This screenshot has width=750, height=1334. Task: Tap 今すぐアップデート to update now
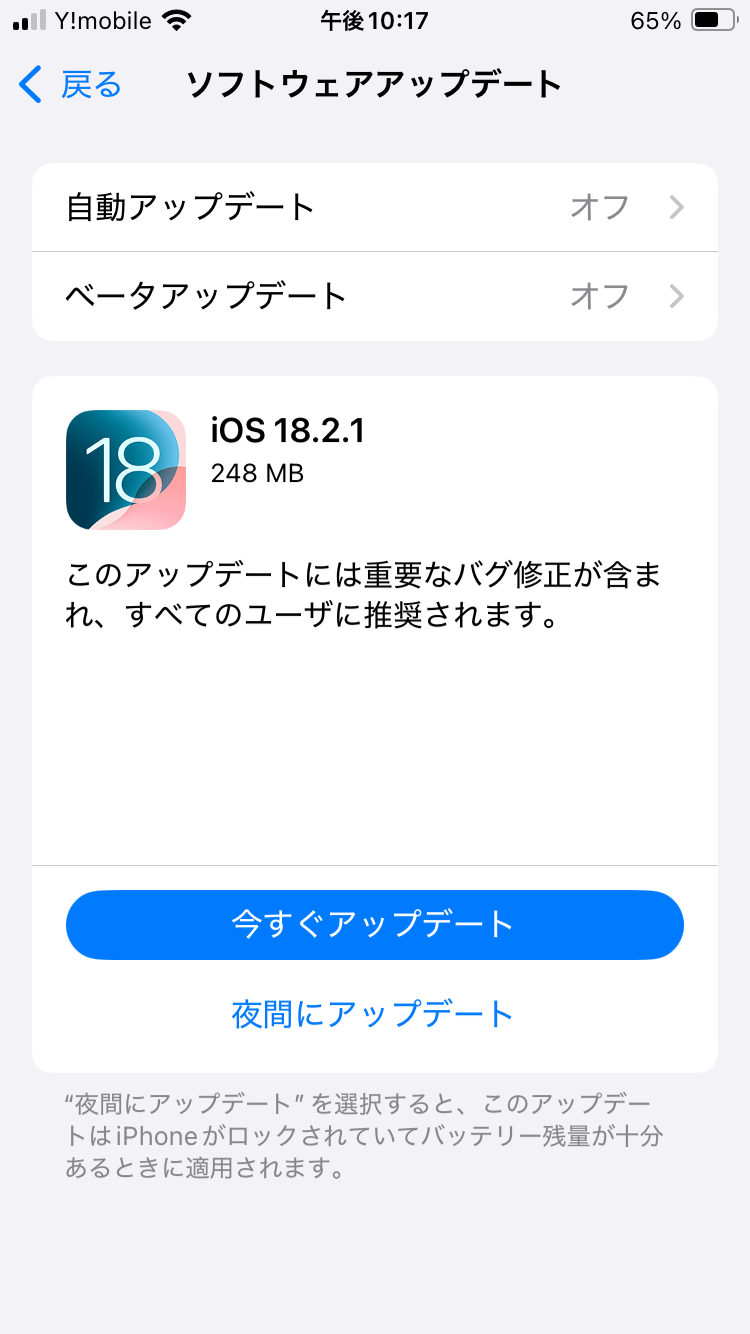pyautogui.click(x=374, y=924)
